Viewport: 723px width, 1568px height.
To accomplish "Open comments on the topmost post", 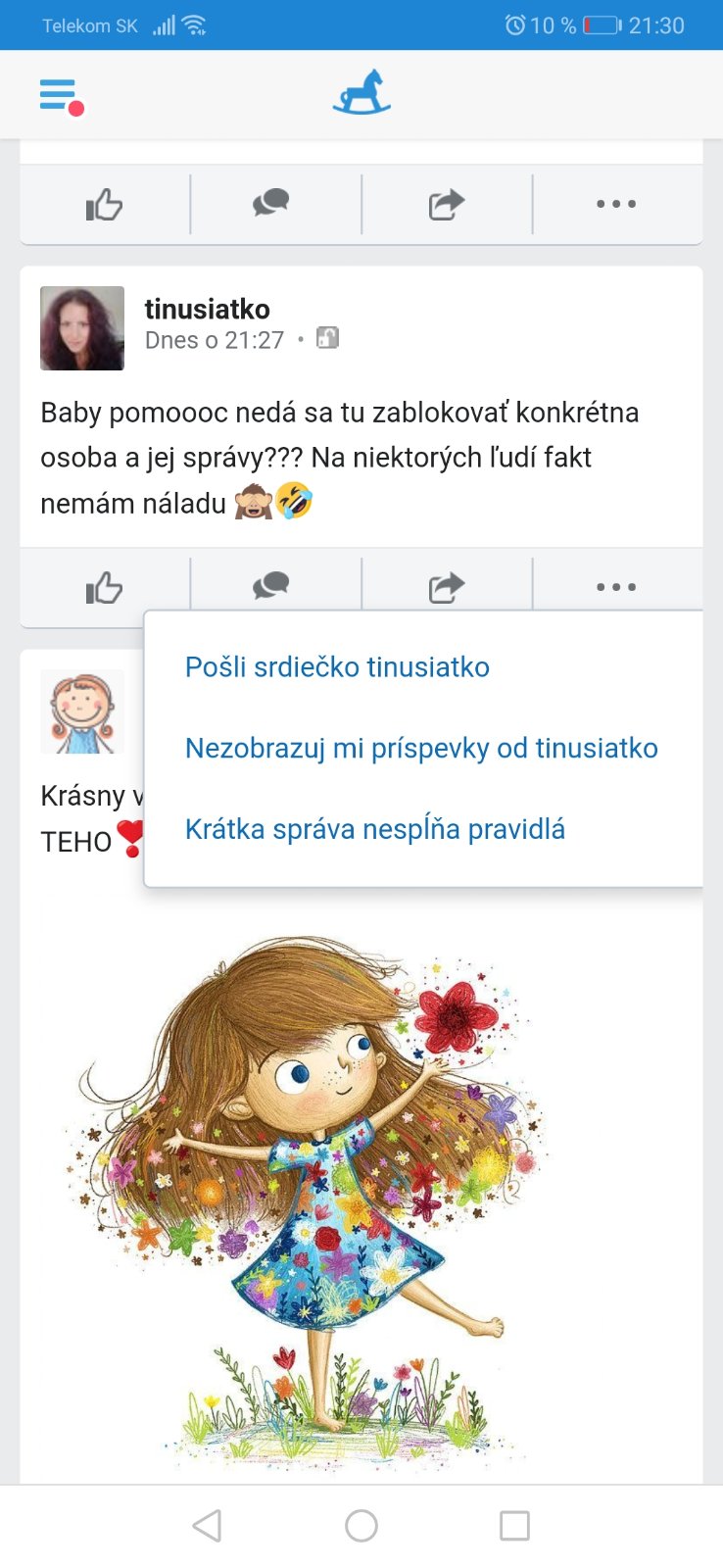I will click(271, 204).
